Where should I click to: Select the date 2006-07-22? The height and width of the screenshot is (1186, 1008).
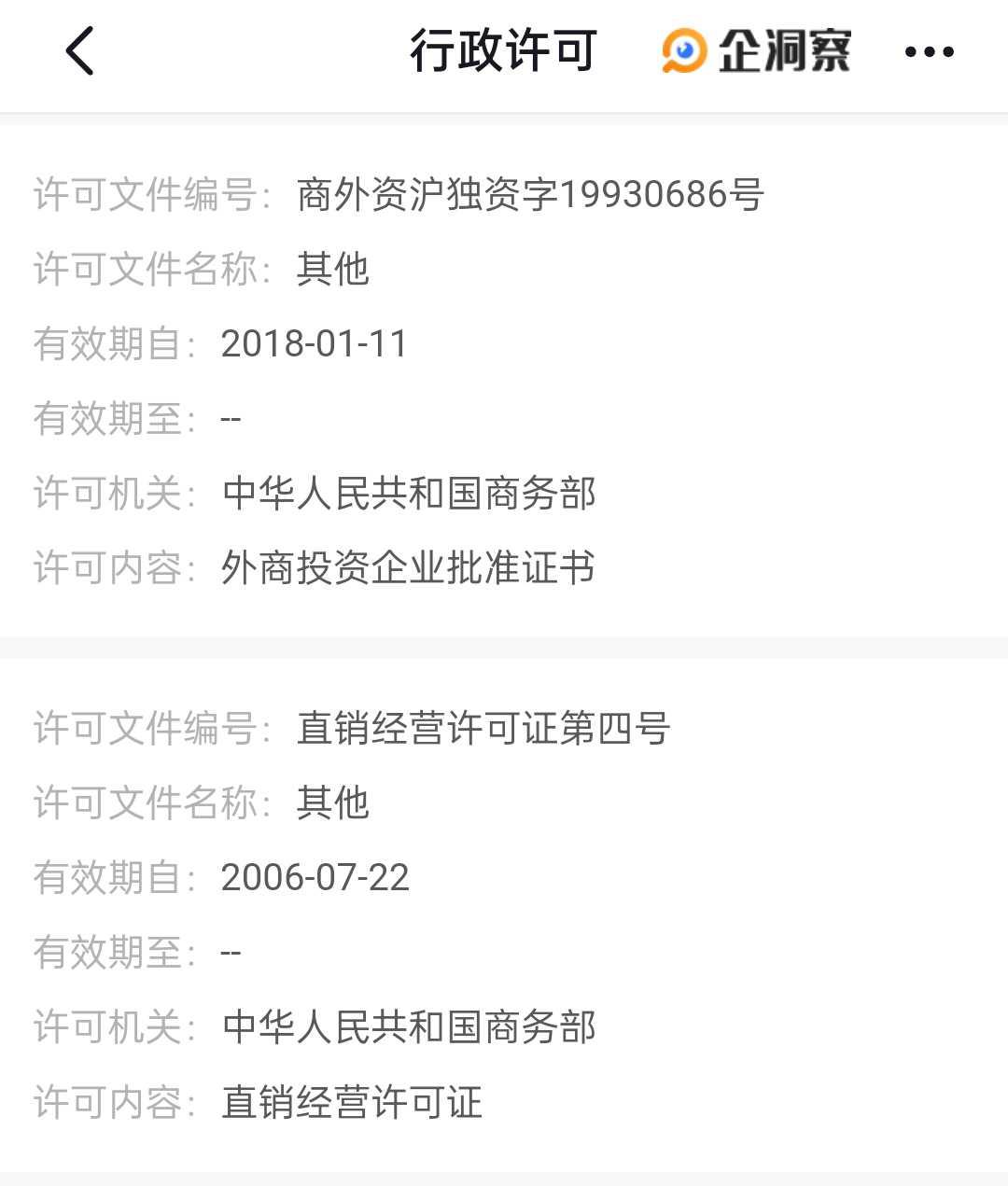click(315, 877)
